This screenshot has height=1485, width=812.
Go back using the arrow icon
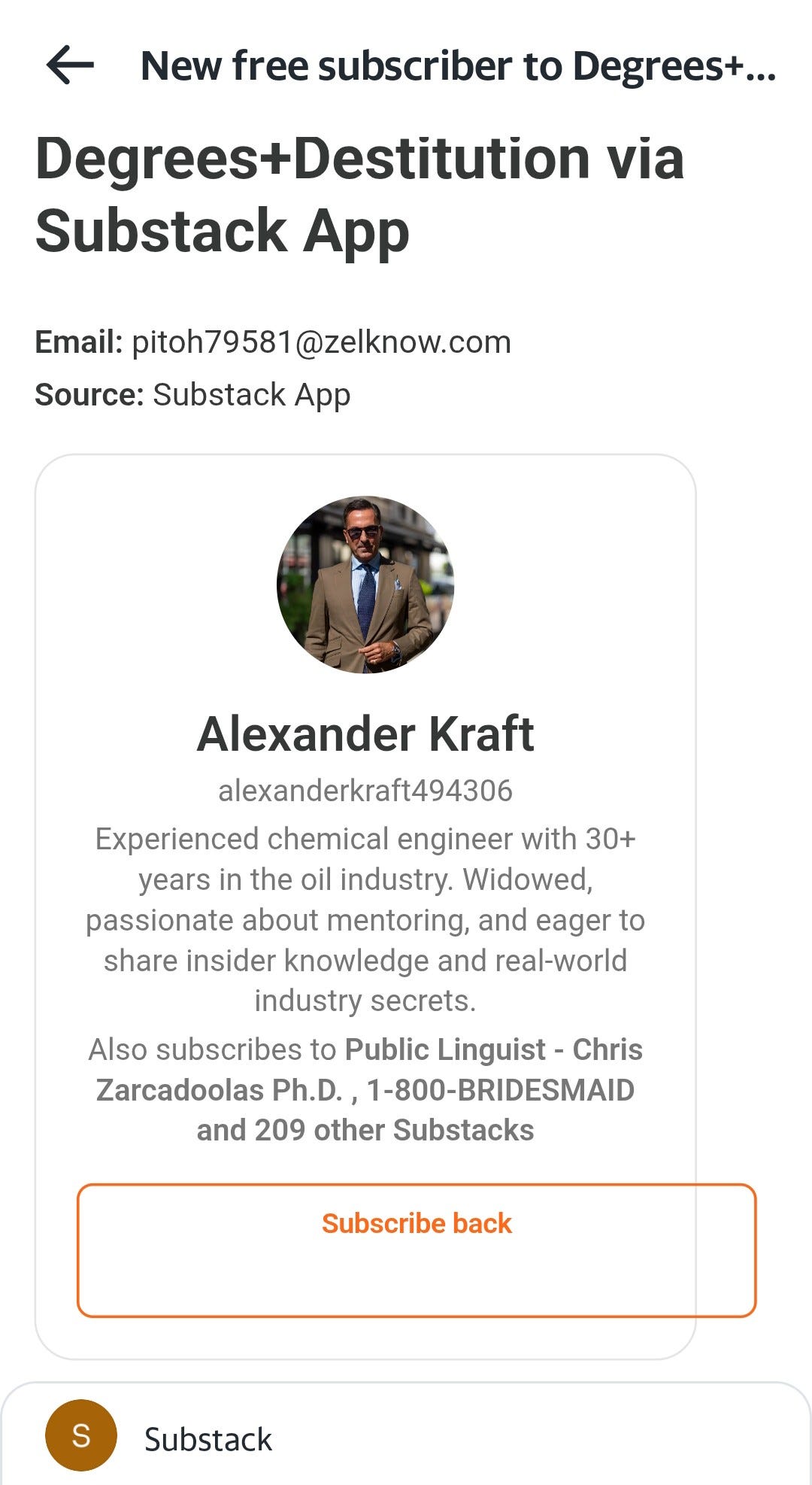point(70,65)
